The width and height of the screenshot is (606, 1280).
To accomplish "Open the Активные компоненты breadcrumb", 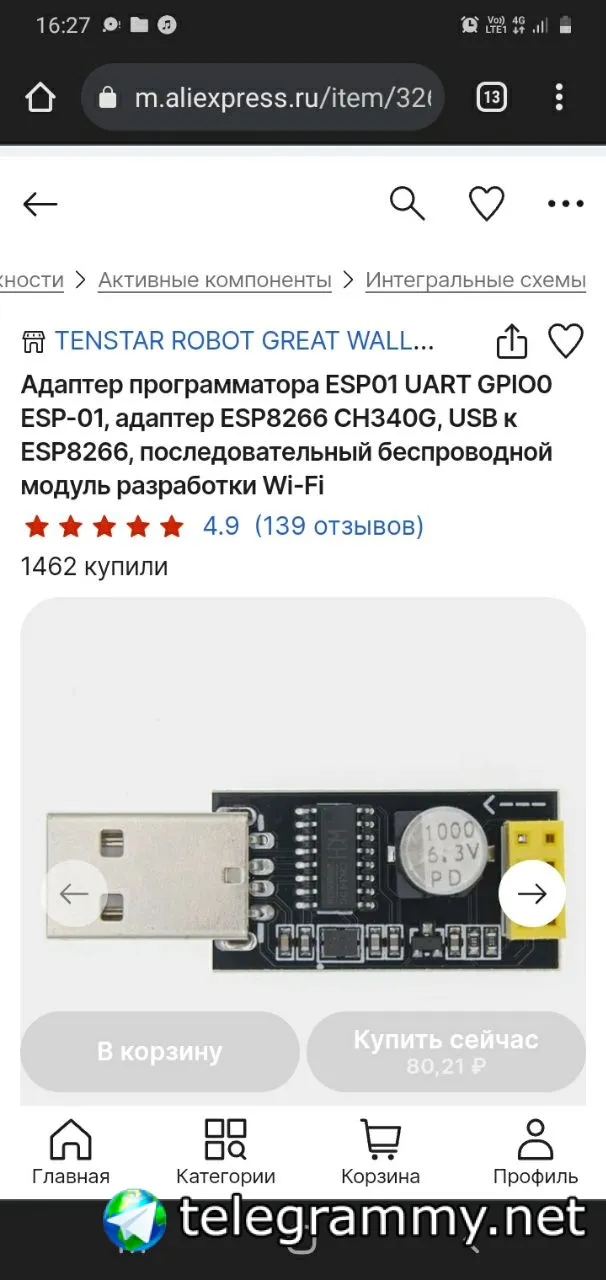I will tap(214, 280).
